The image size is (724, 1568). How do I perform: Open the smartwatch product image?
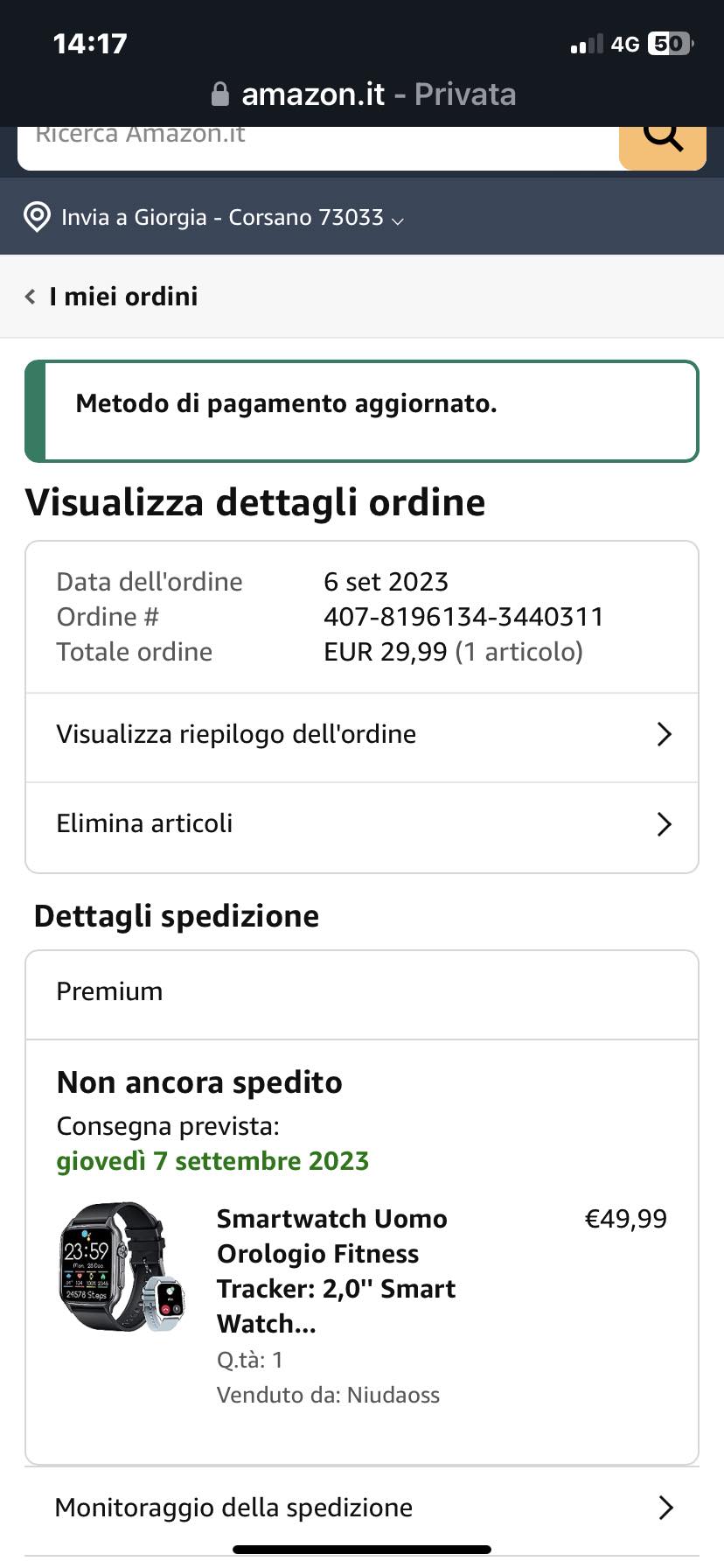point(122,1267)
